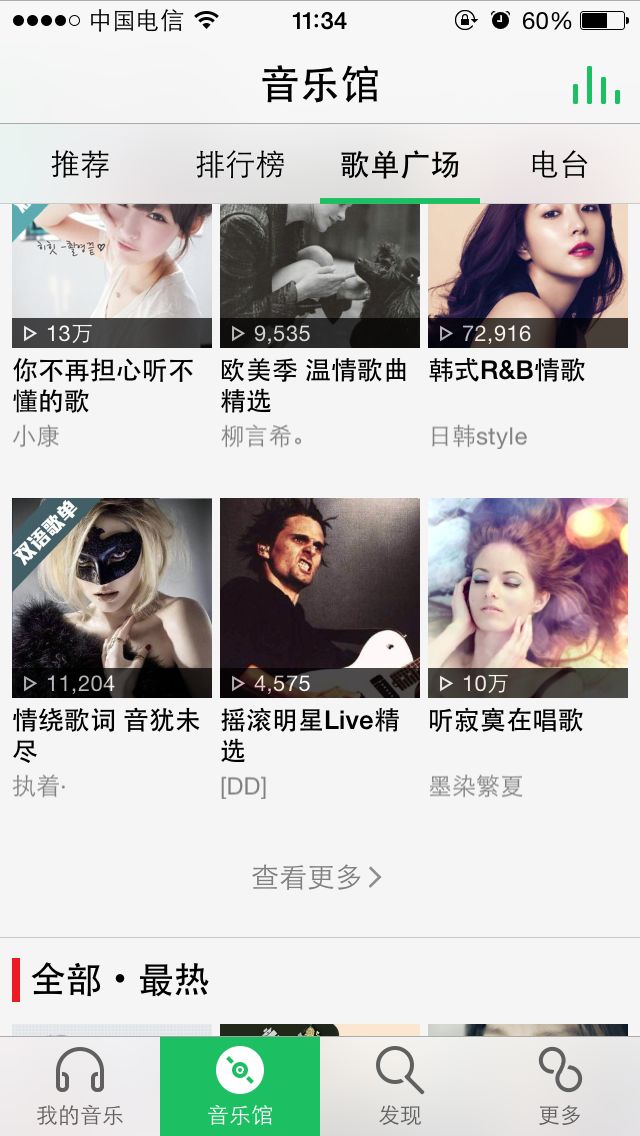The height and width of the screenshot is (1136, 640).
Task: Switch to the 电台 tab
Action: [559, 165]
